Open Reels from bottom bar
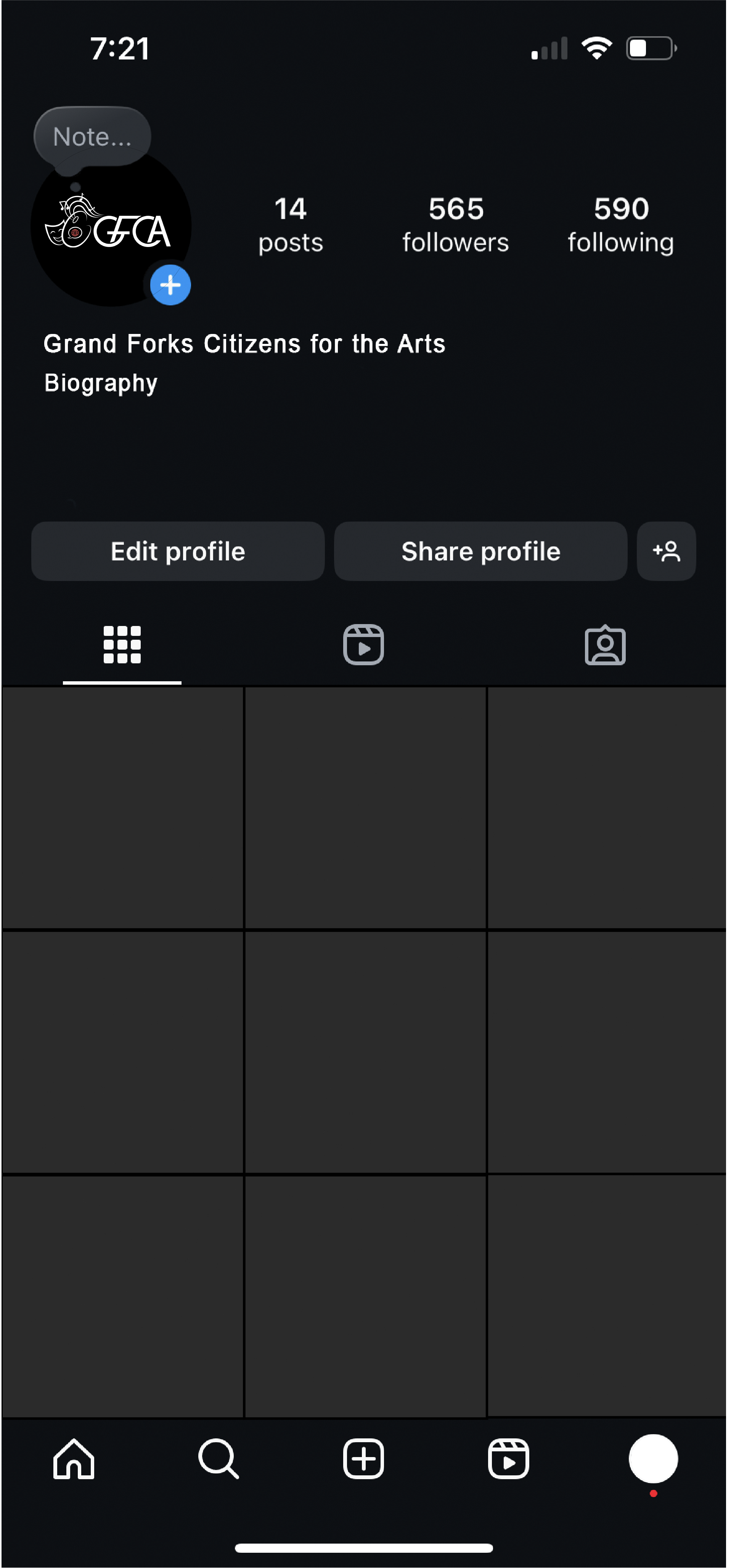Viewport: 731px width, 1568px height. pos(508,1459)
